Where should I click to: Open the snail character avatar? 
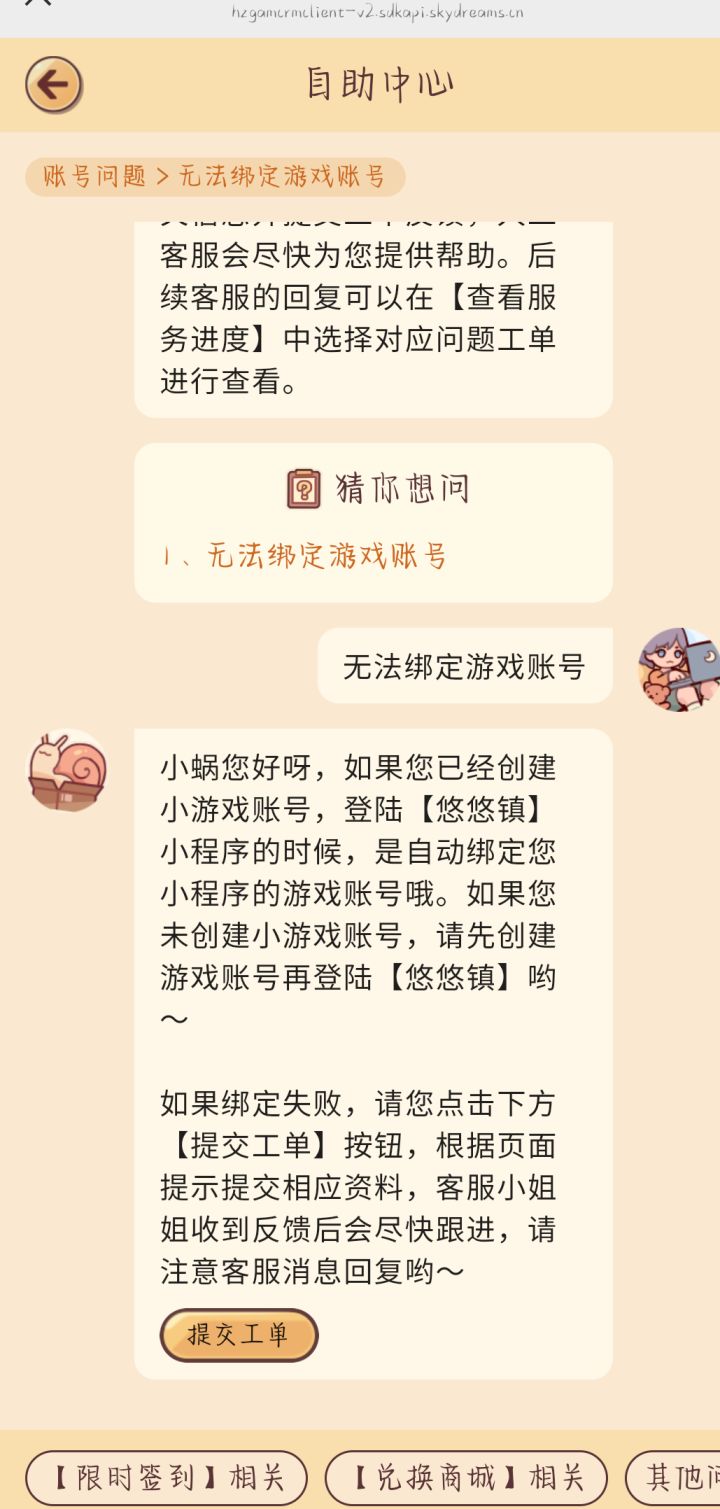[66, 771]
